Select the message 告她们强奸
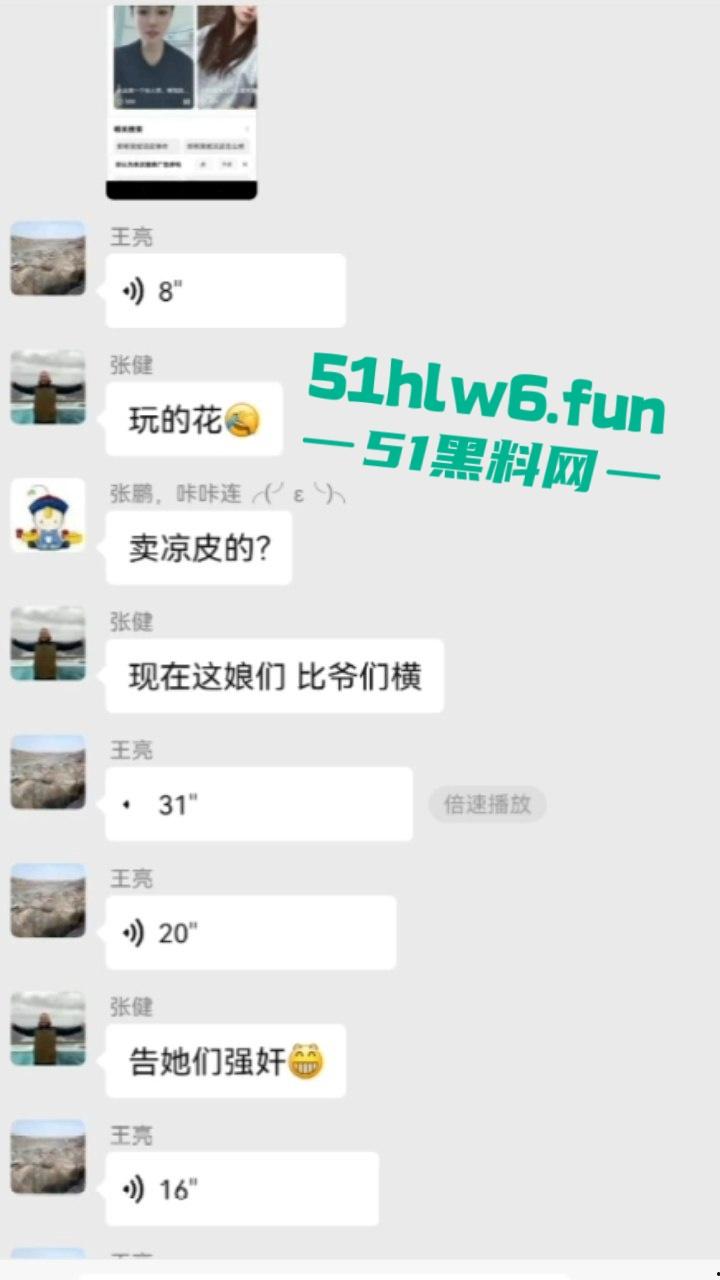 pyautogui.click(x=225, y=1060)
